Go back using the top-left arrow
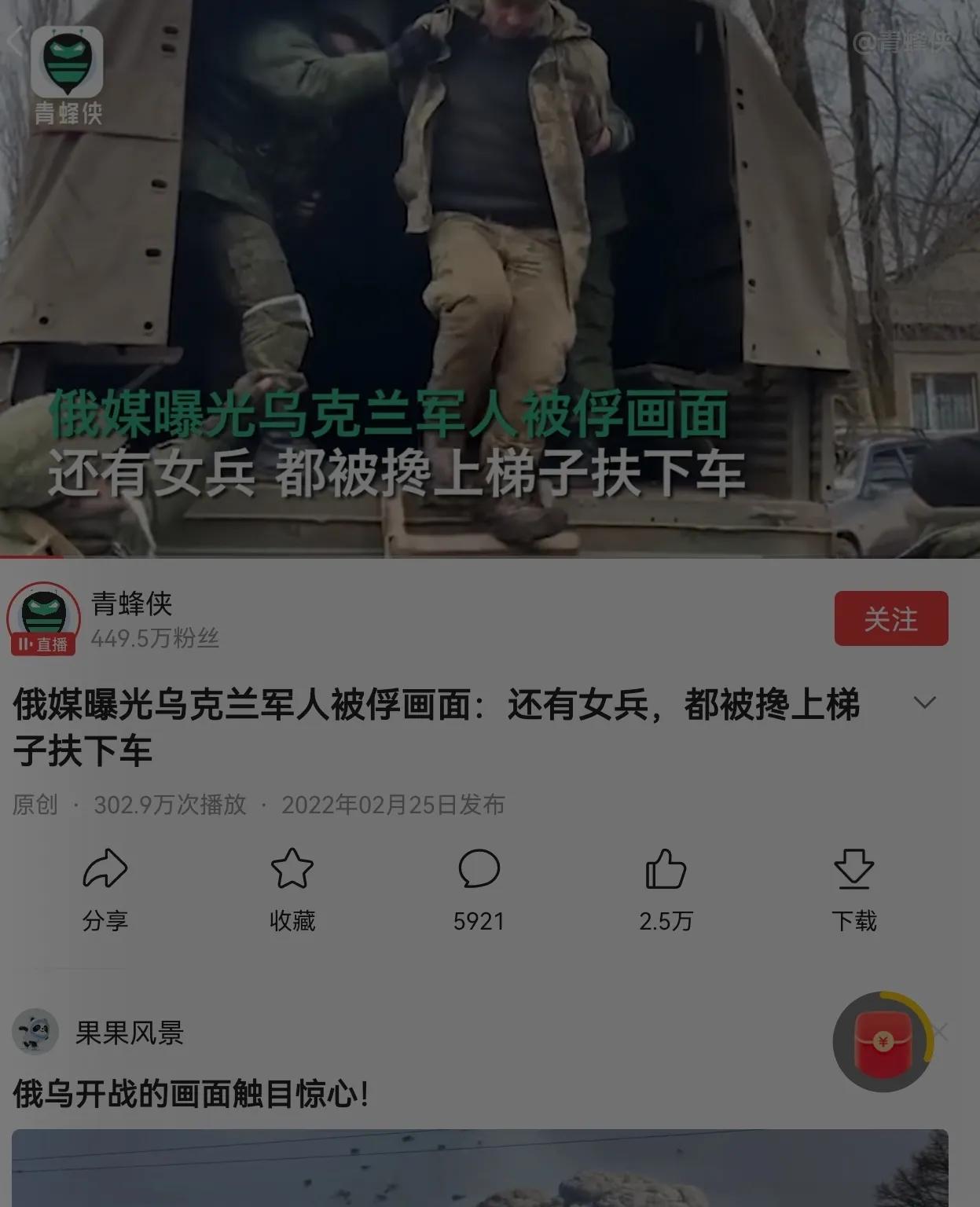This screenshot has width=980, height=1207. pyautogui.click(x=14, y=41)
